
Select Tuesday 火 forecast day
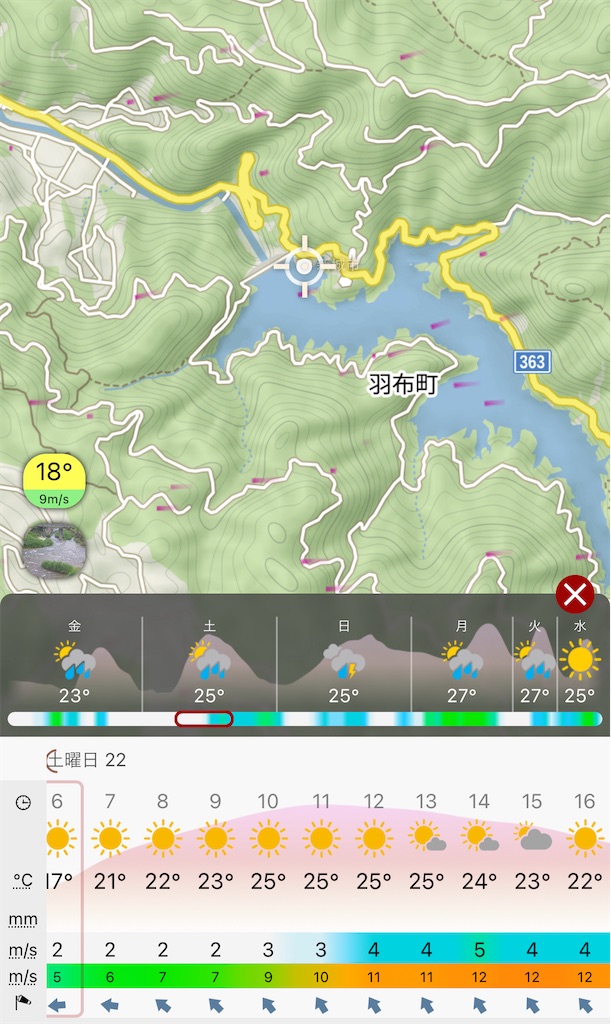click(x=535, y=663)
